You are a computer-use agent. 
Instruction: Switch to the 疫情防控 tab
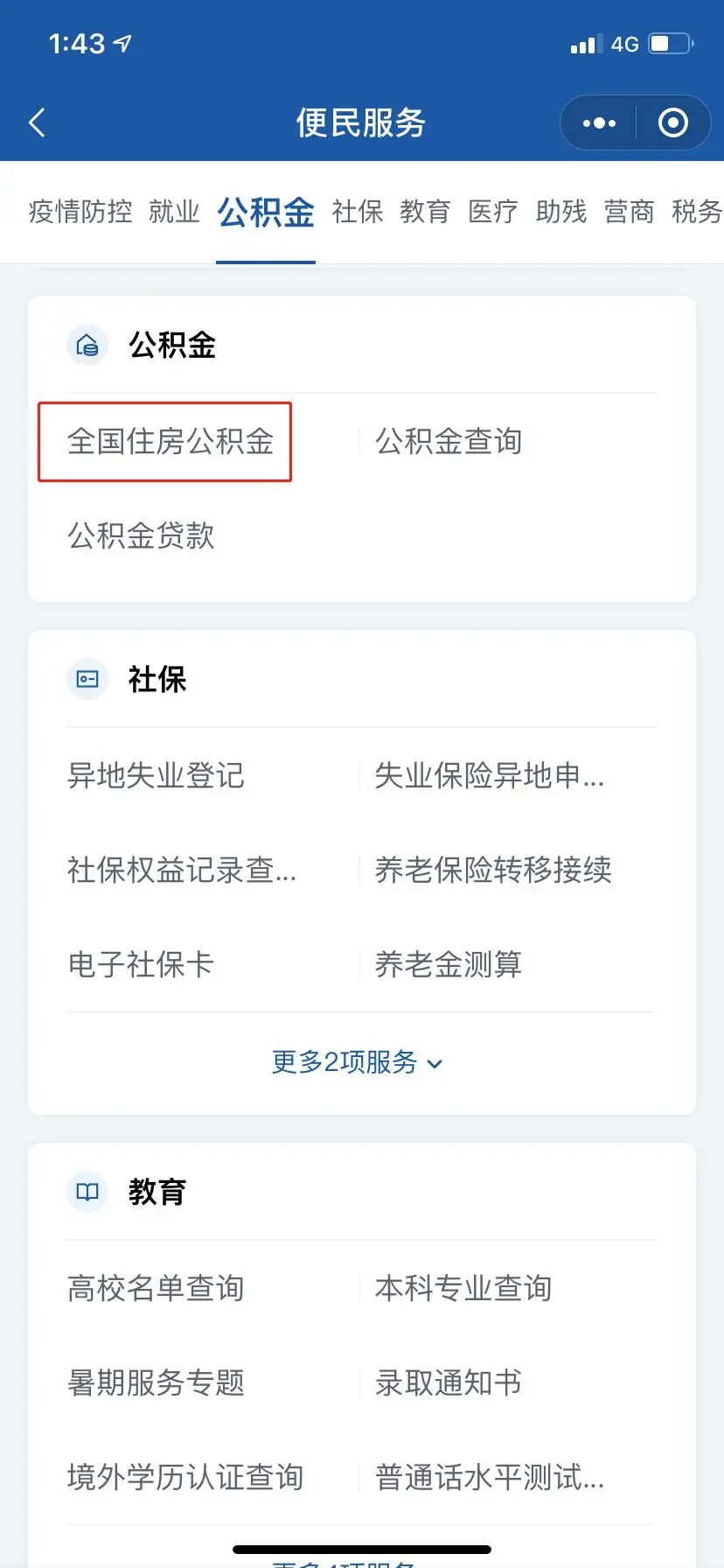82,212
